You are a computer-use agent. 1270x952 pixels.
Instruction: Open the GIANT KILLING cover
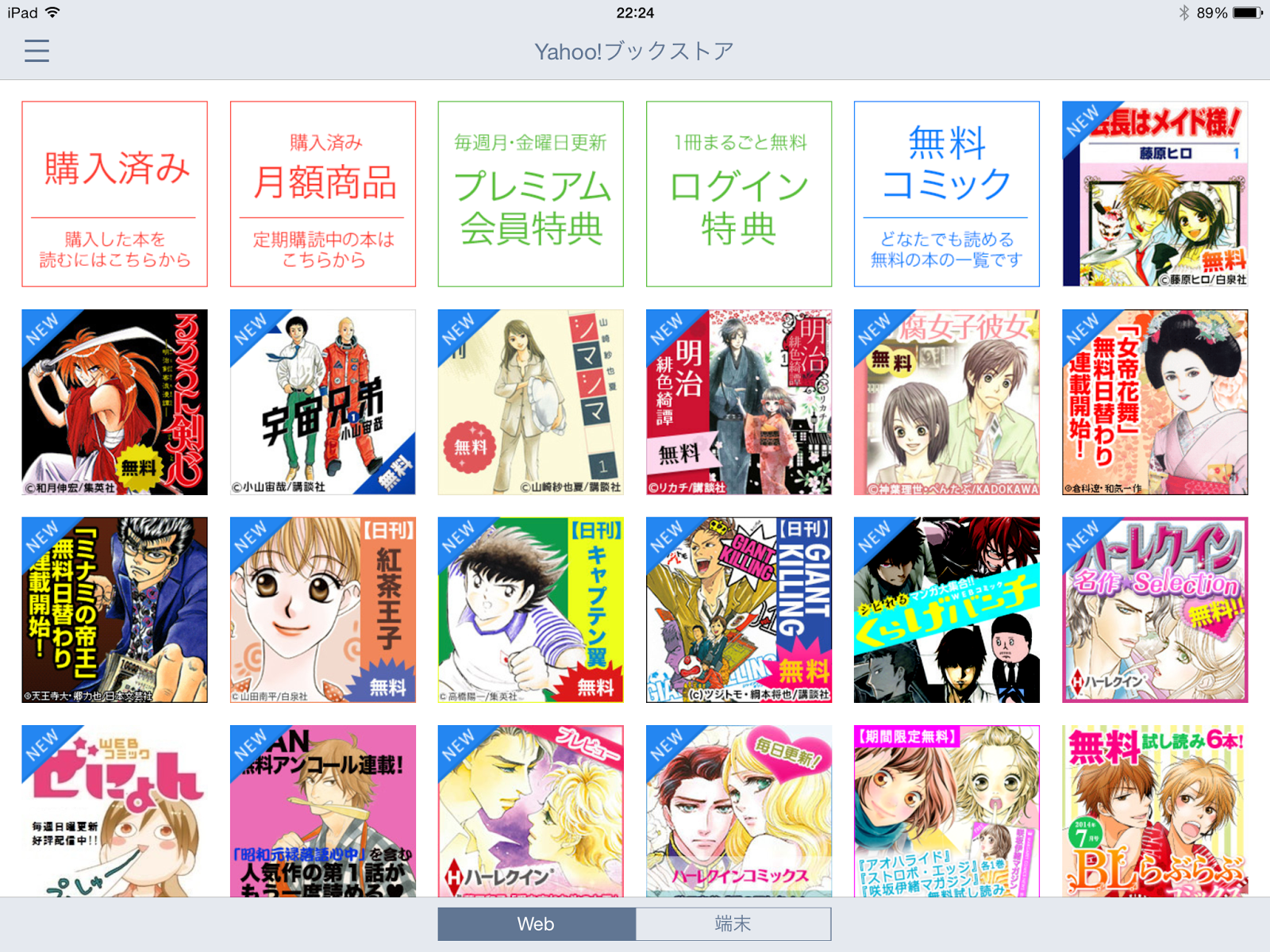click(x=739, y=610)
